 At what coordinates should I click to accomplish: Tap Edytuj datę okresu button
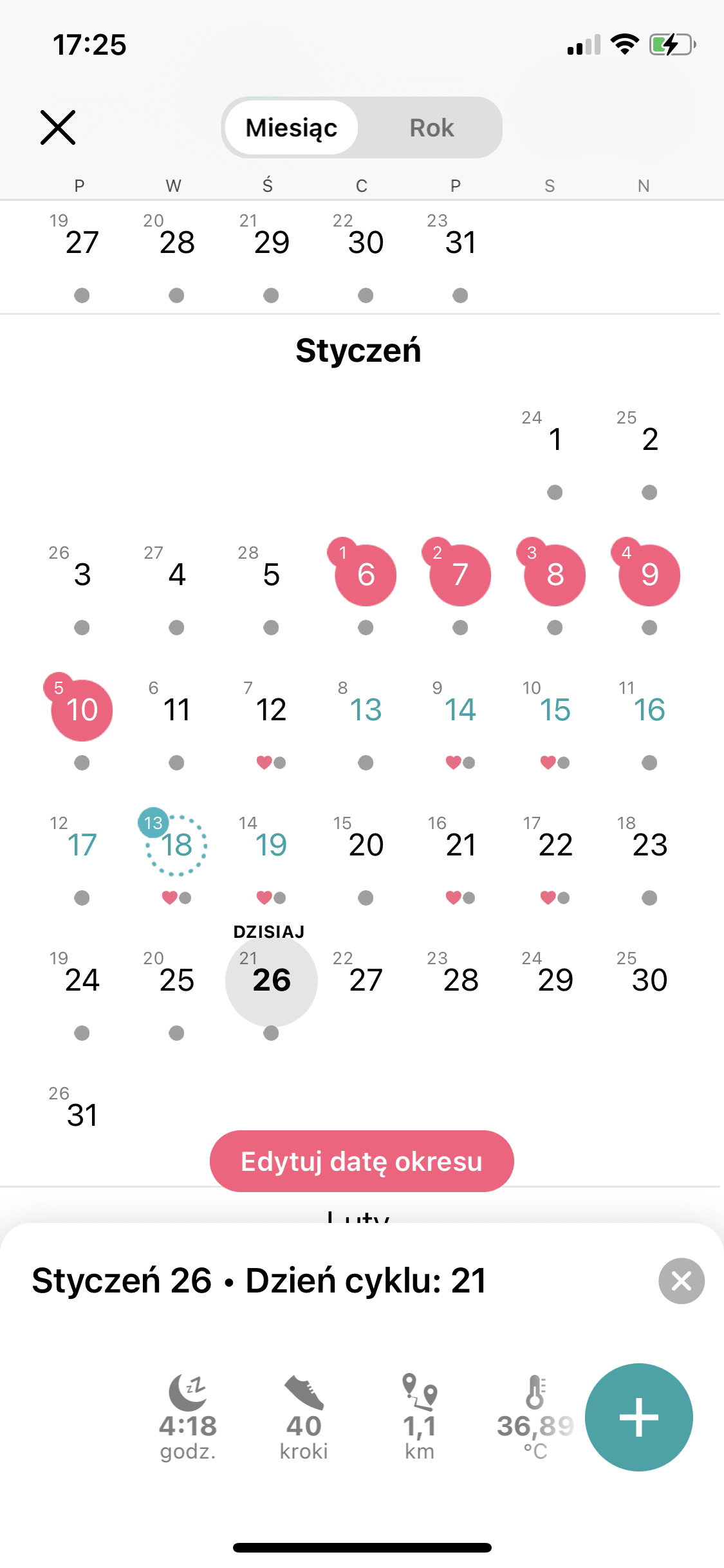[x=362, y=1161]
